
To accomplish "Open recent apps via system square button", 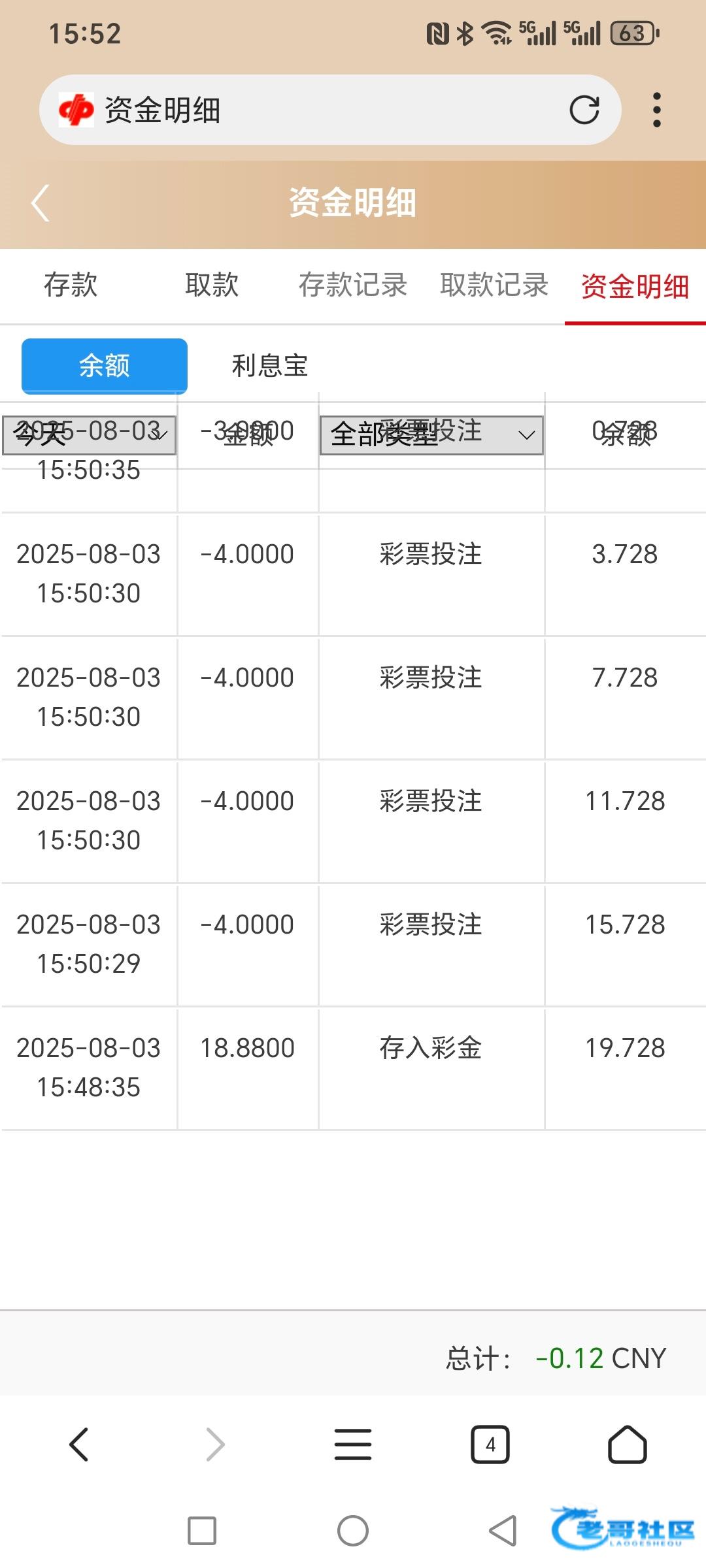I will 202,1531.
